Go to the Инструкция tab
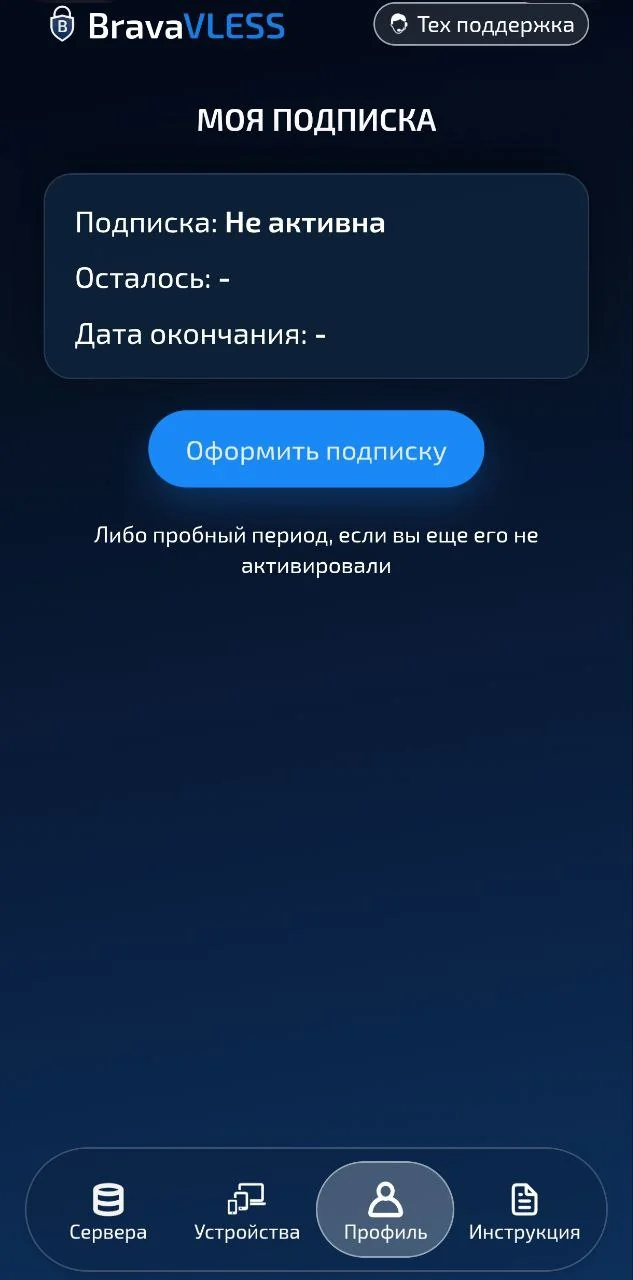633x1280 pixels. (524, 1210)
